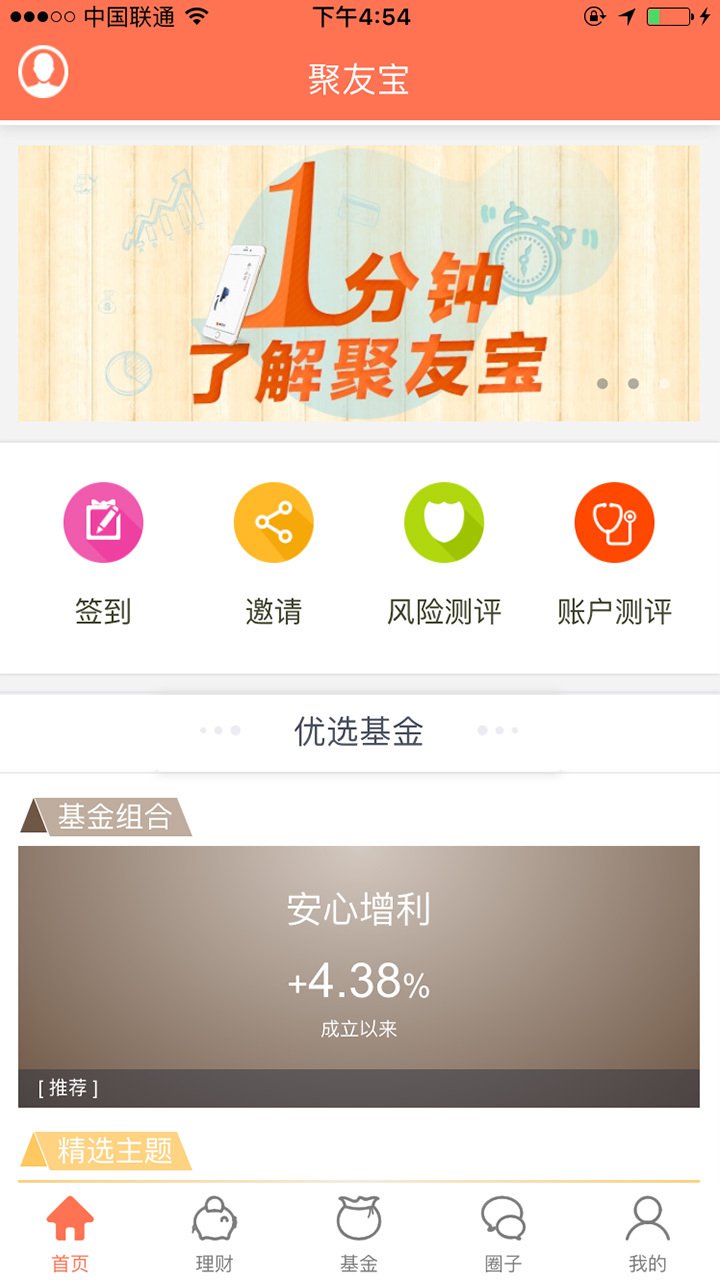Tap the 邀请 invite share icon

point(273,521)
